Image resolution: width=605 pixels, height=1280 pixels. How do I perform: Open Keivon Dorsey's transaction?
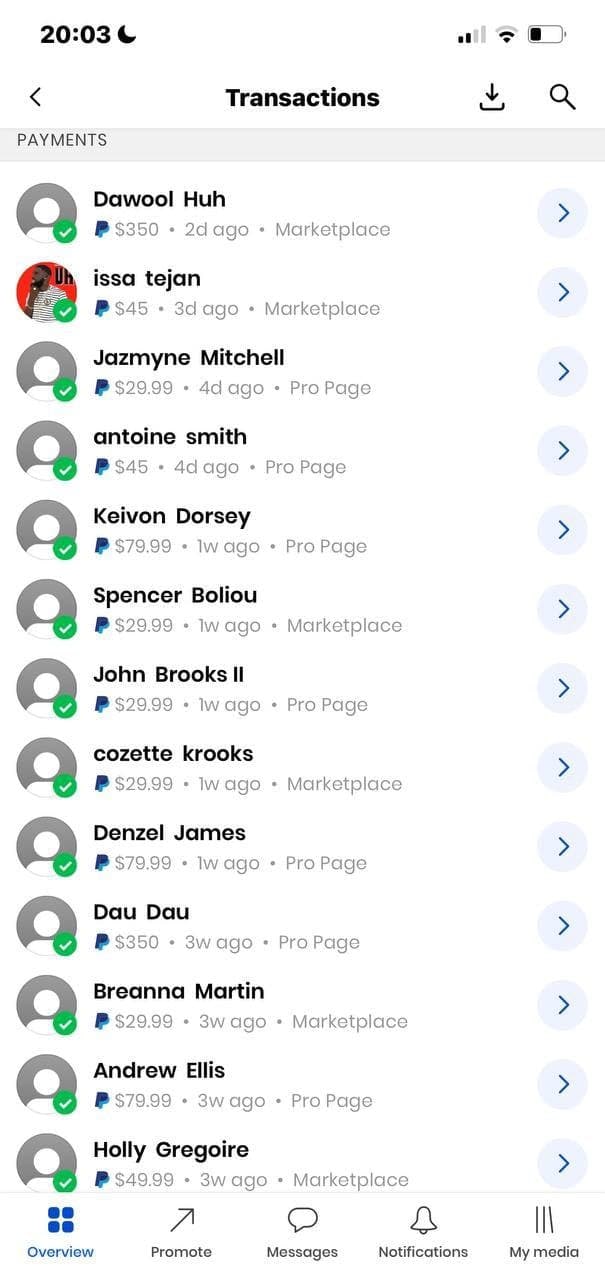click(302, 530)
